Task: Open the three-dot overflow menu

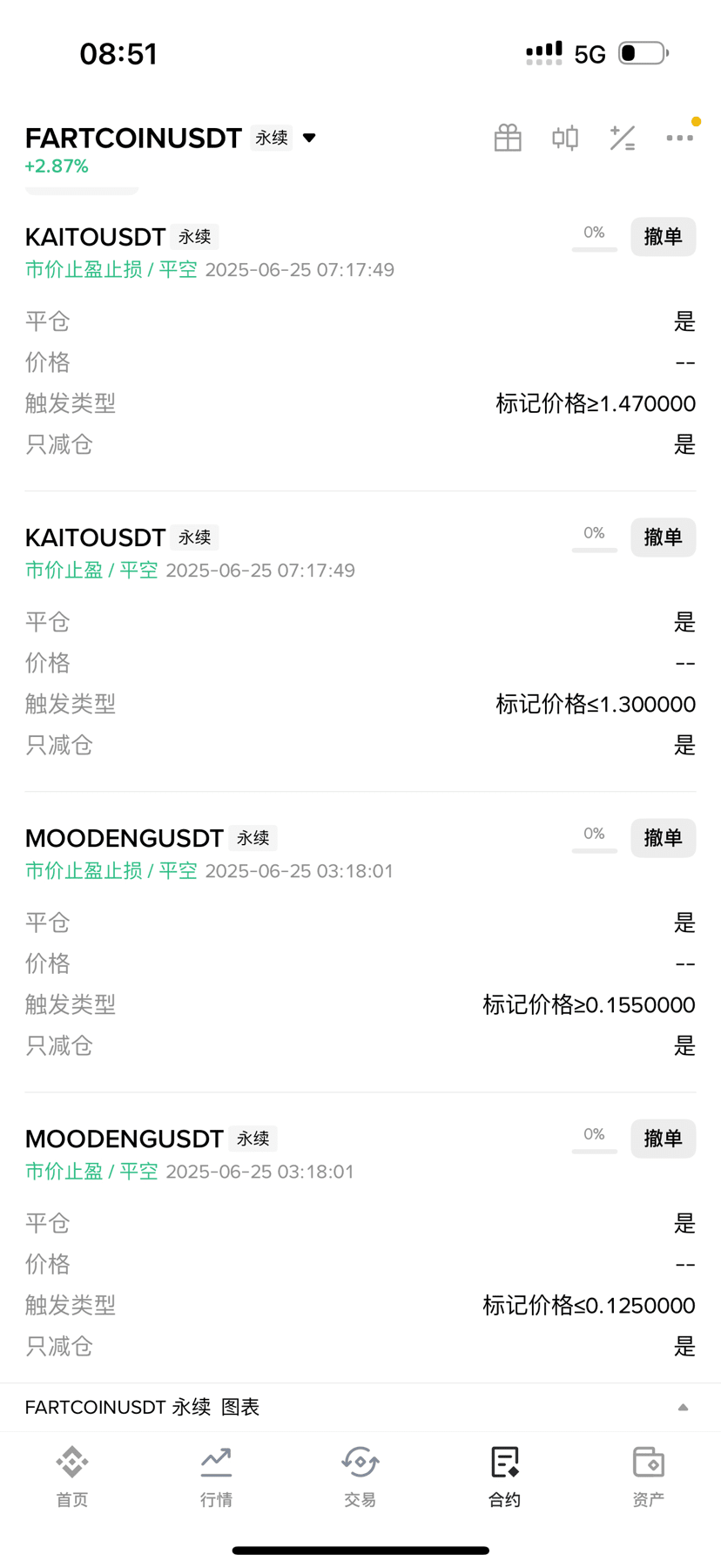Action: click(x=680, y=138)
